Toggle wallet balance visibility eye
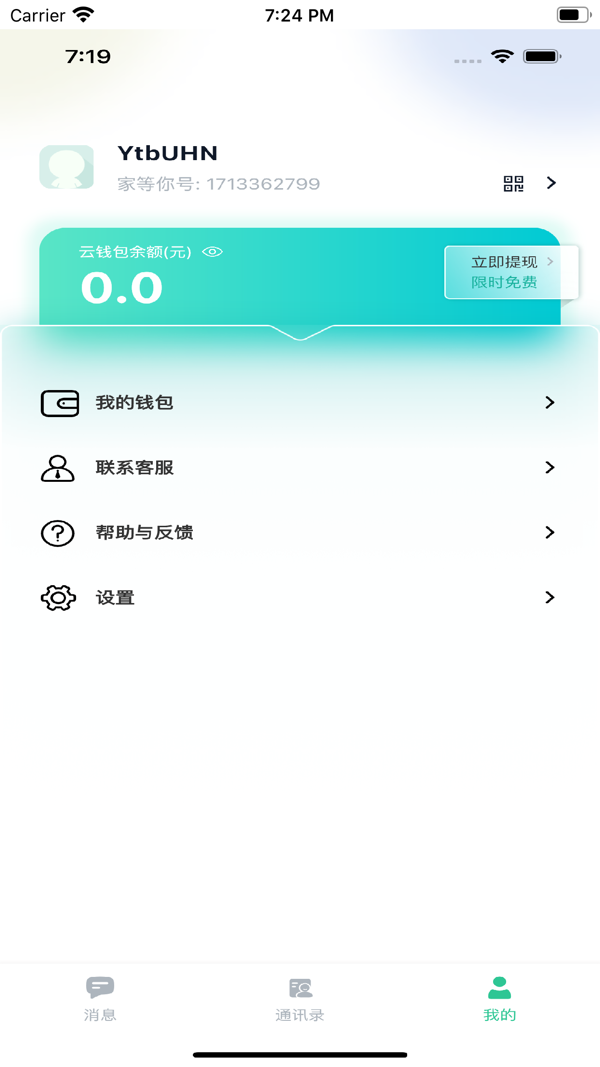The image size is (600, 1067). (x=213, y=252)
